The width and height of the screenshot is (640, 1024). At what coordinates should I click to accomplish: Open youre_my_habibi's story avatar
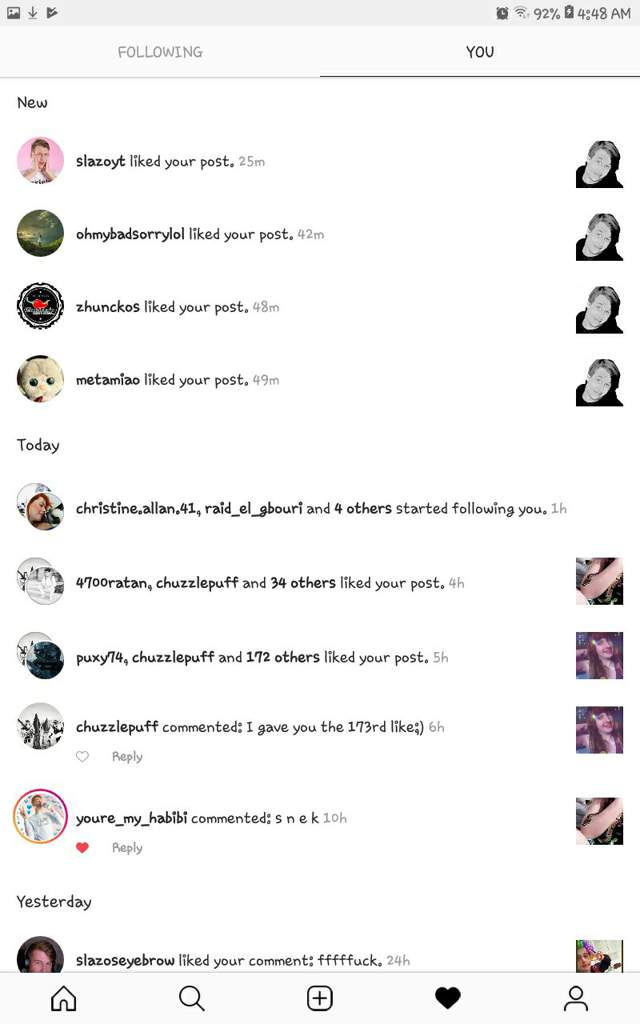click(x=40, y=817)
